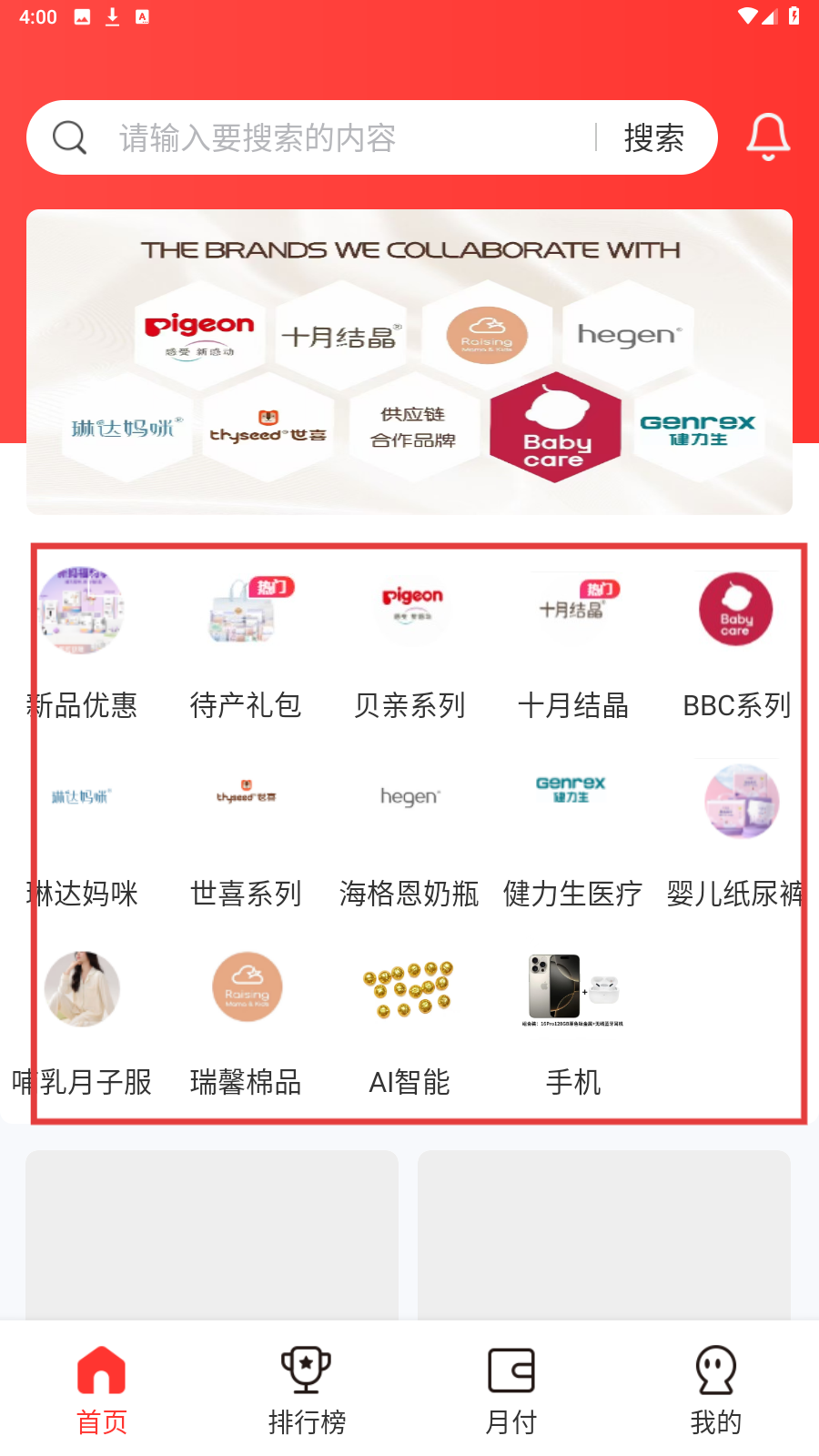
Task: Open the AI智能 category
Action: [409, 1021]
